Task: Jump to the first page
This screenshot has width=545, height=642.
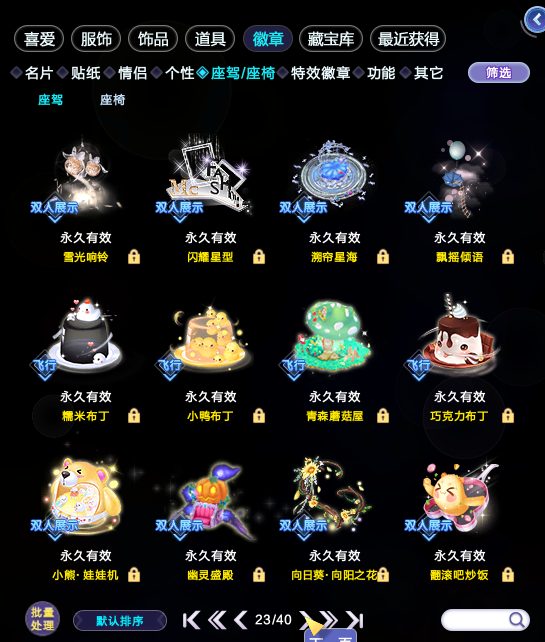Action: 191,620
